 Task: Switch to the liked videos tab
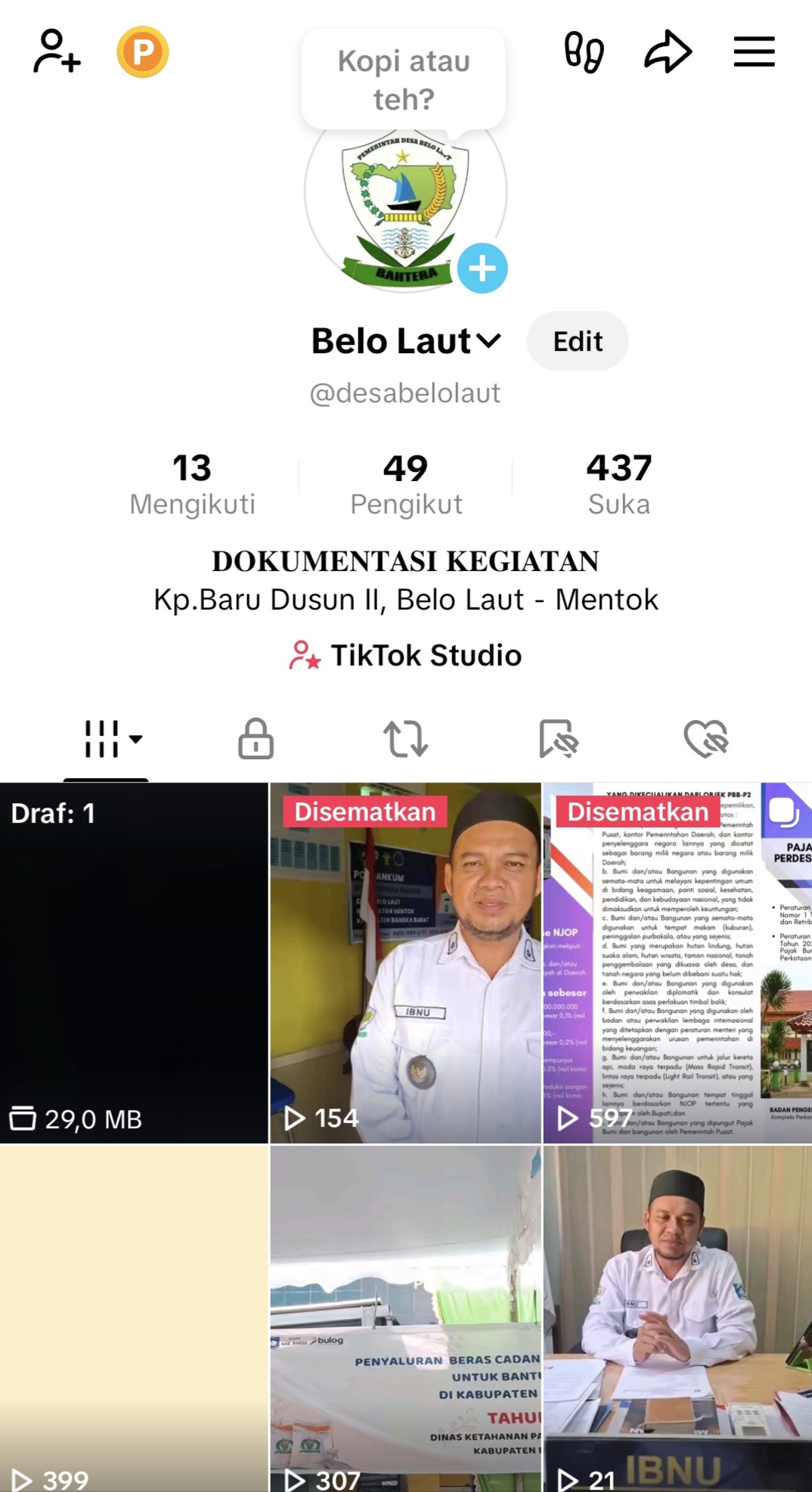click(x=705, y=739)
